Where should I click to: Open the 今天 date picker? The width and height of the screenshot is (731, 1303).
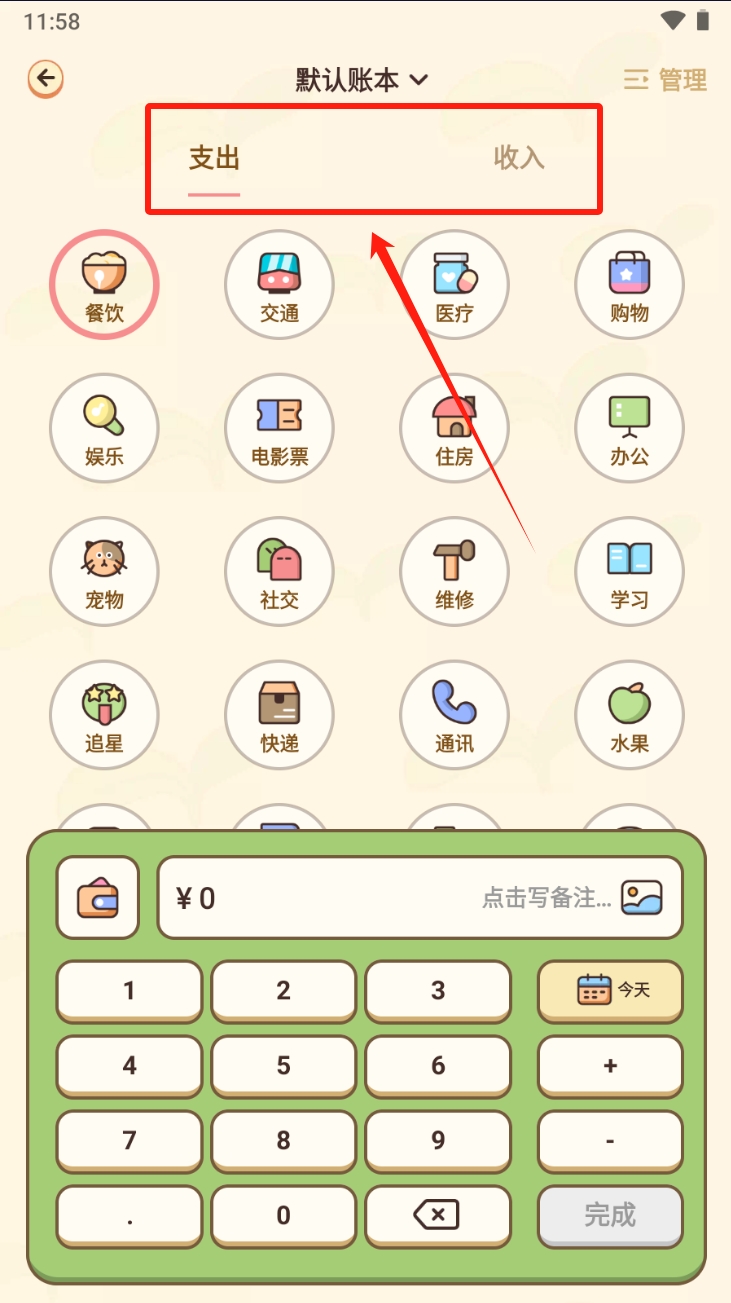coord(611,990)
